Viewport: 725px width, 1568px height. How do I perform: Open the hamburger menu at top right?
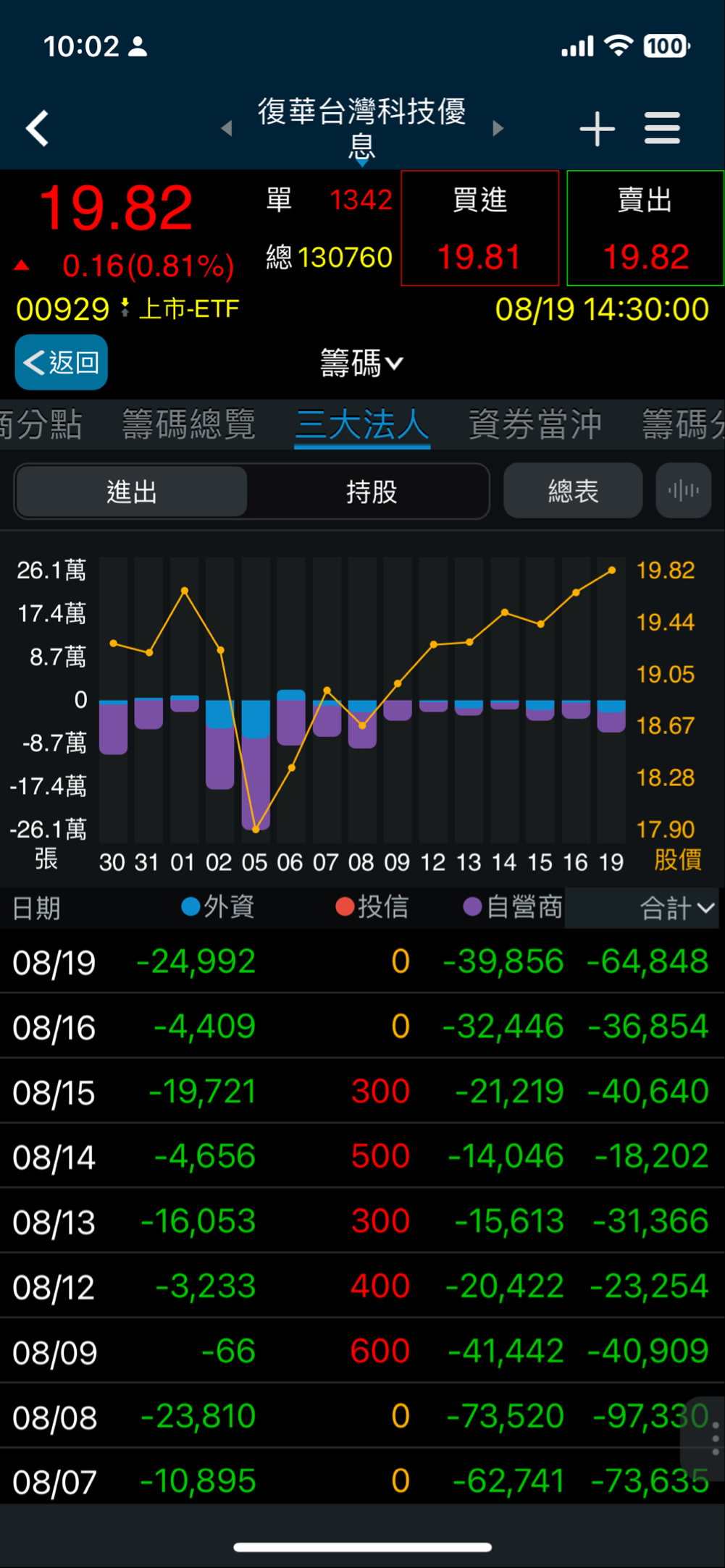(x=661, y=127)
